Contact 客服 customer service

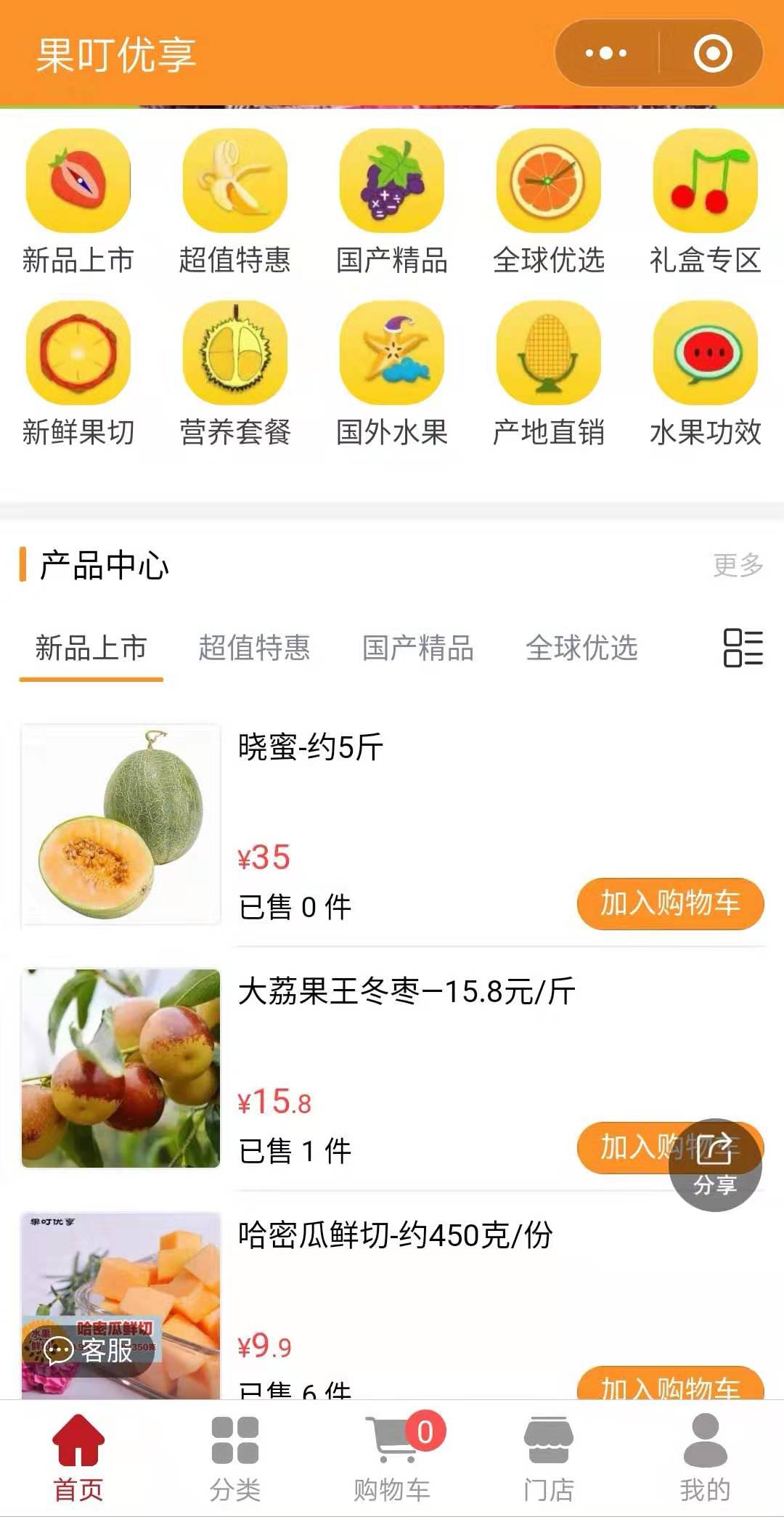(x=89, y=1351)
